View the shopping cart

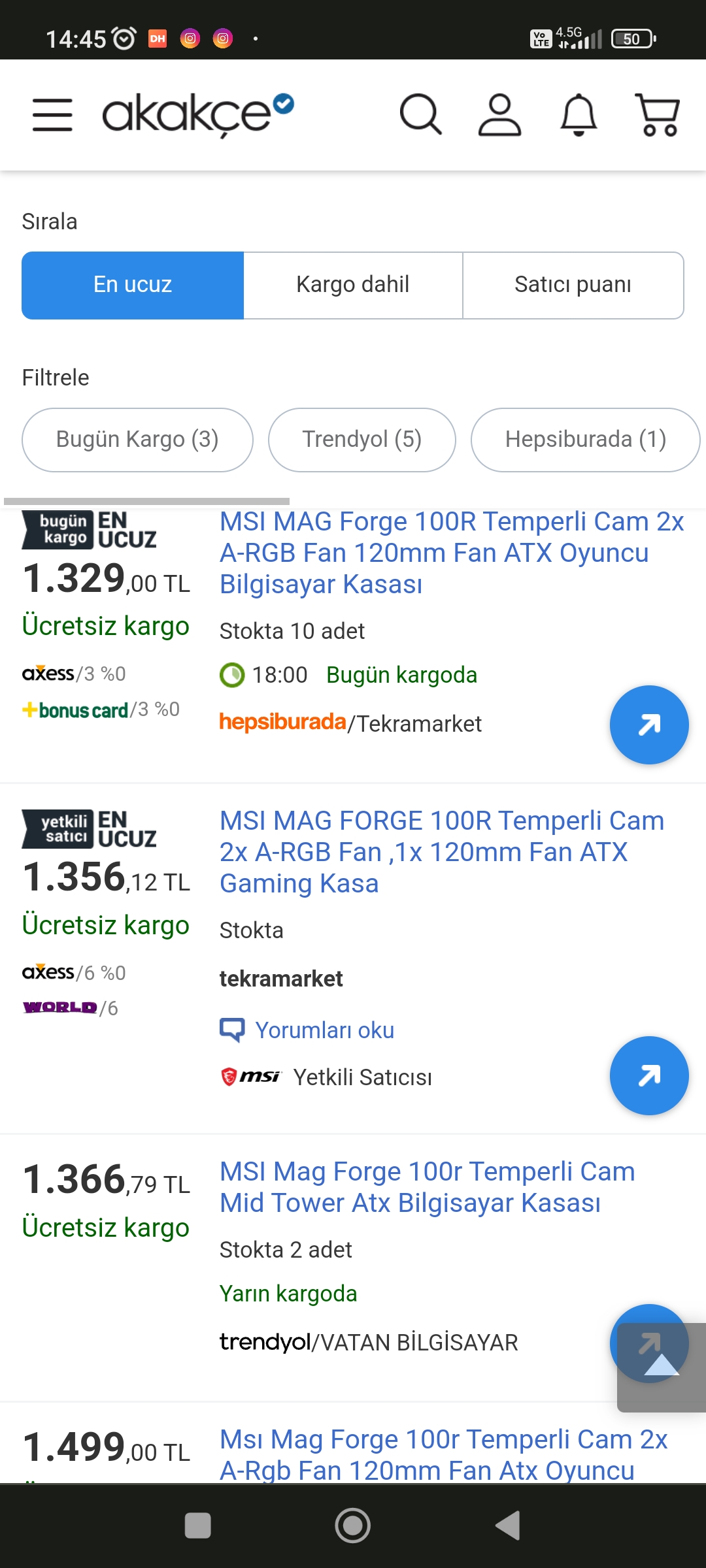658,115
